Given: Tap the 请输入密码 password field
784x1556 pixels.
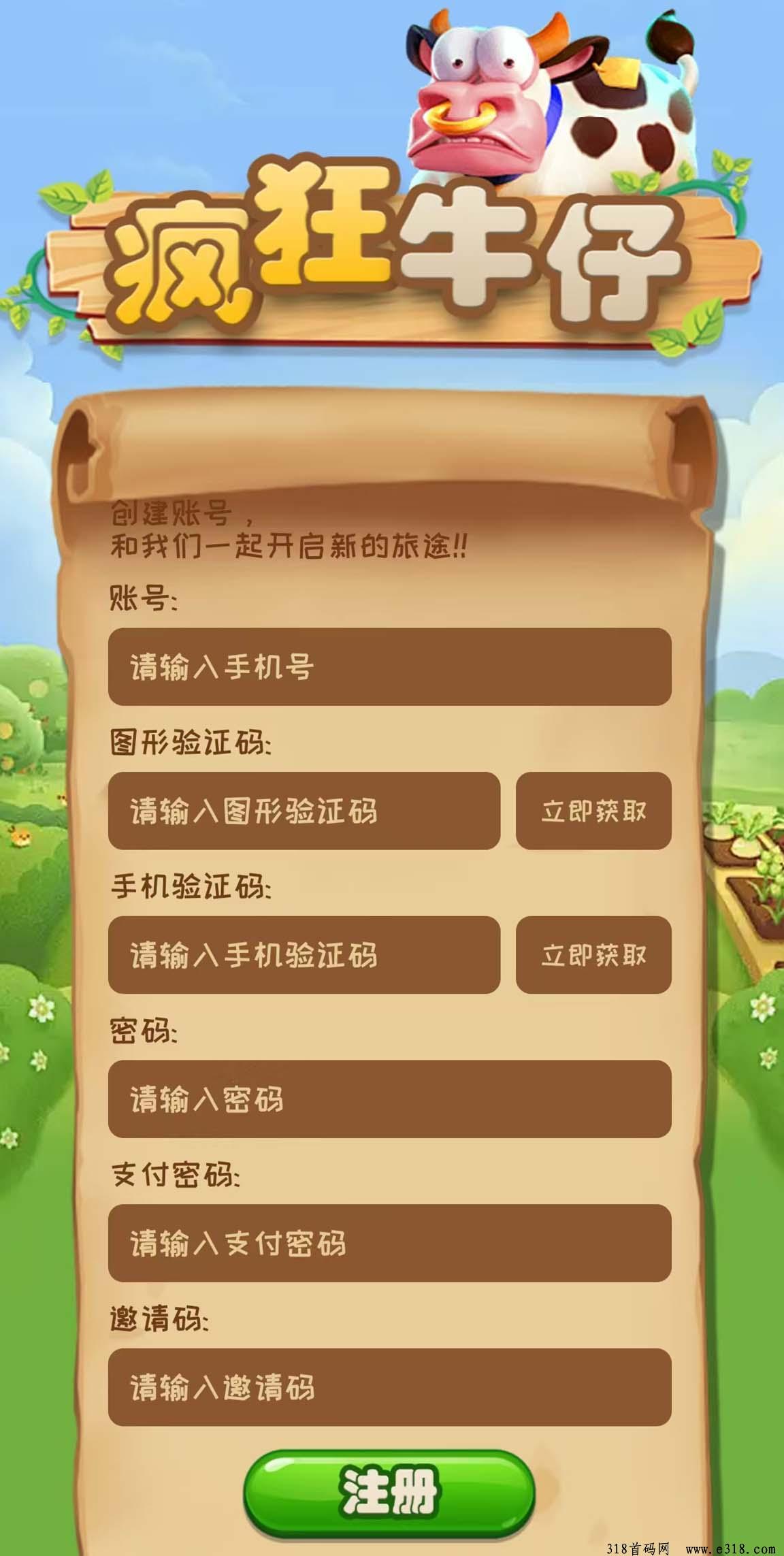Looking at the screenshot, I should pos(389,1099).
